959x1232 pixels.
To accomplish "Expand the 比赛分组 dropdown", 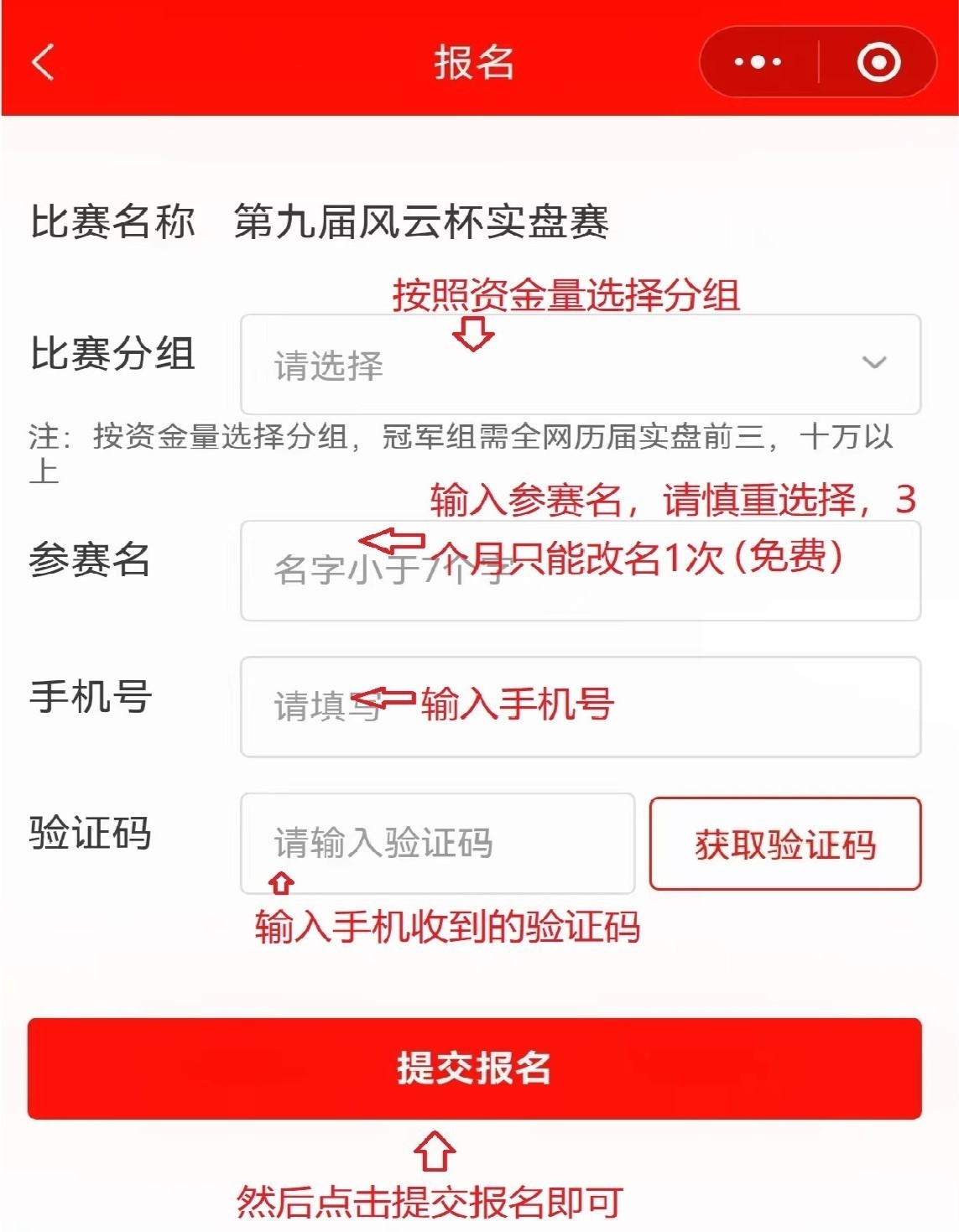I will click(x=581, y=364).
